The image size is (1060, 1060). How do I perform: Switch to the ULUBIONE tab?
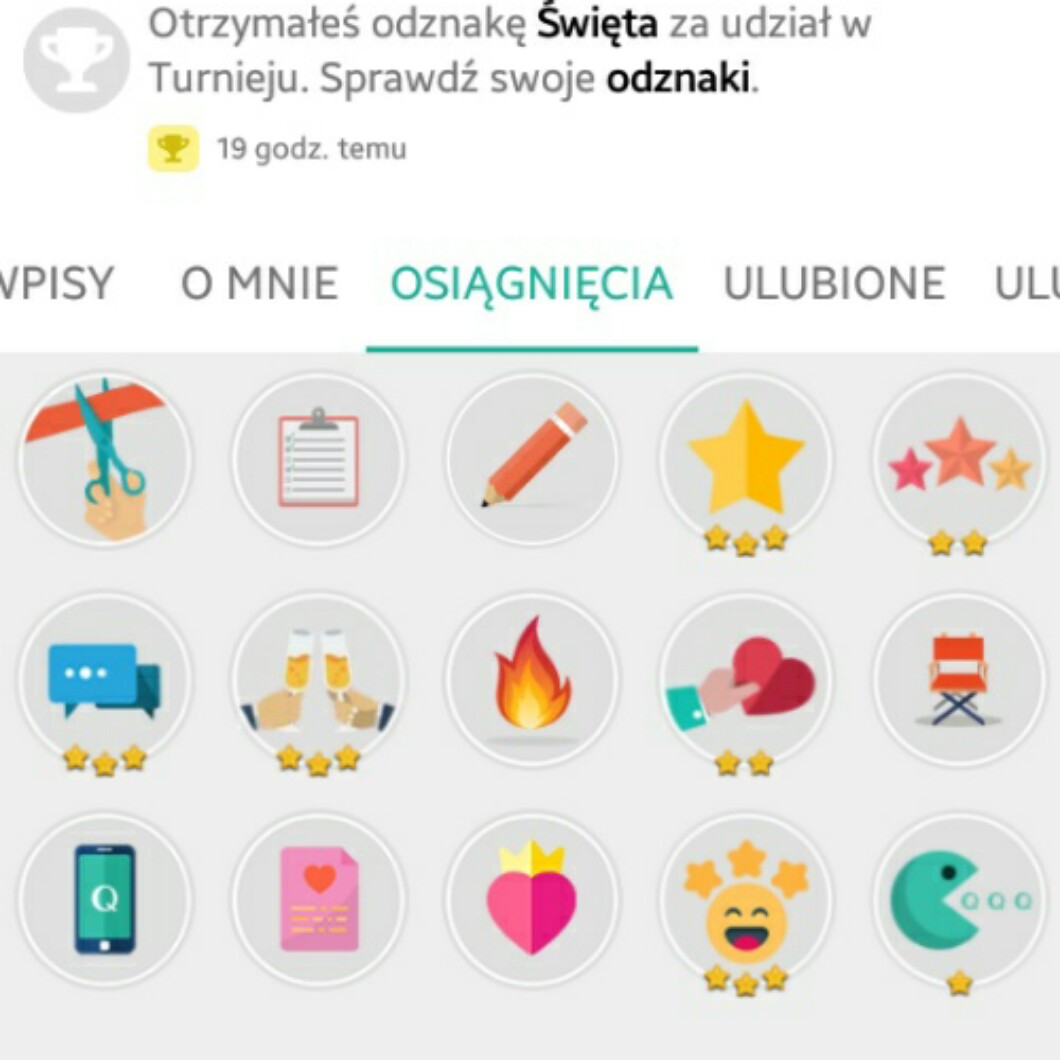pyautogui.click(x=833, y=284)
